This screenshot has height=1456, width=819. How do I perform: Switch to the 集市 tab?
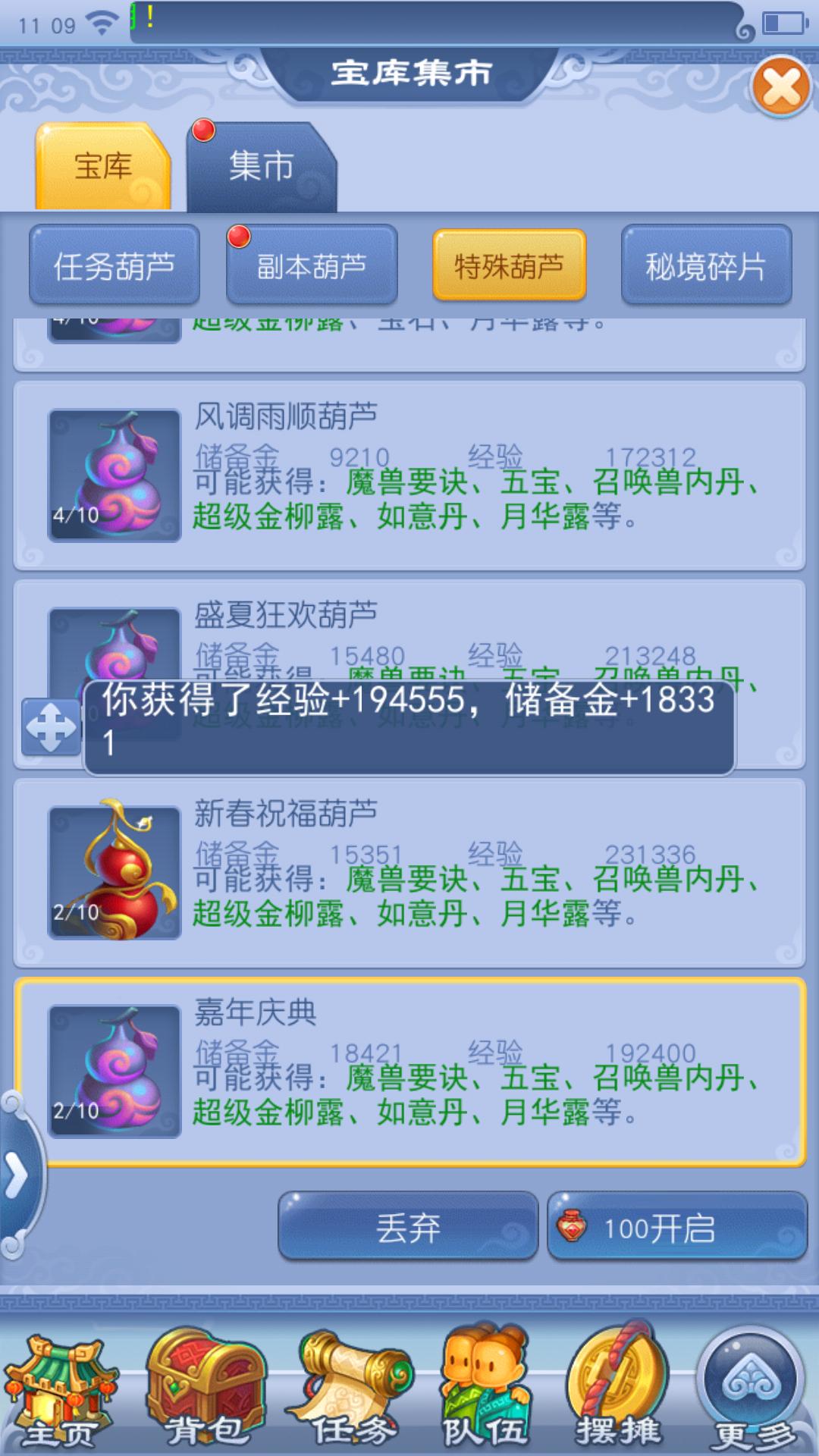[261, 167]
